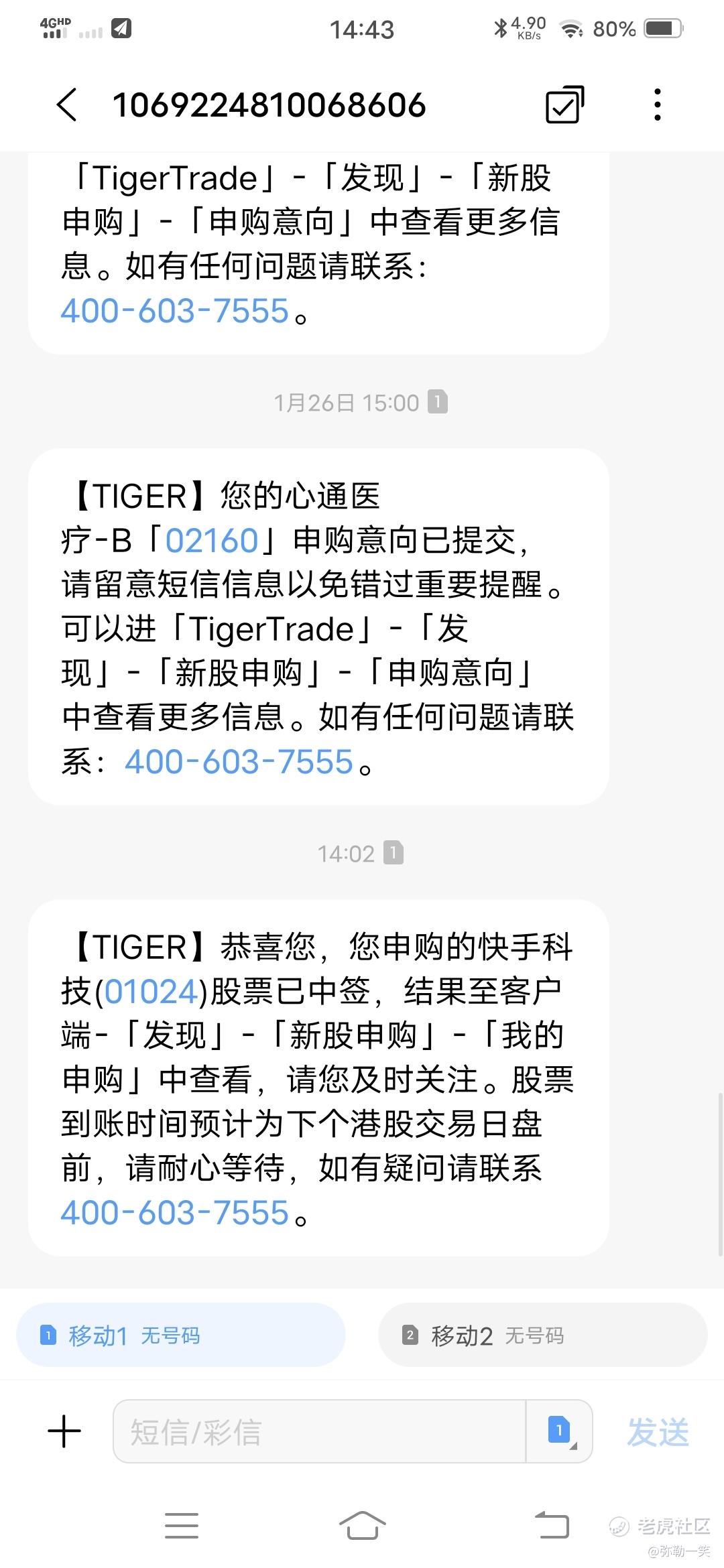Call 400-603-7555 in the 心通医疗 message
The width and height of the screenshot is (724, 1568).
click(x=239, y=762)
